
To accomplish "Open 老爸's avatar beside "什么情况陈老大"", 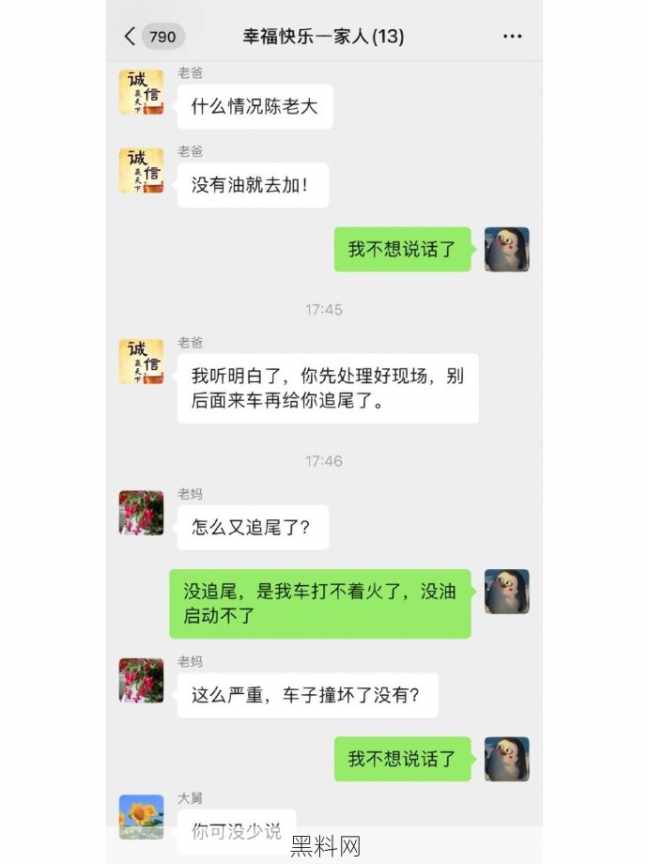I will [141, 93].
